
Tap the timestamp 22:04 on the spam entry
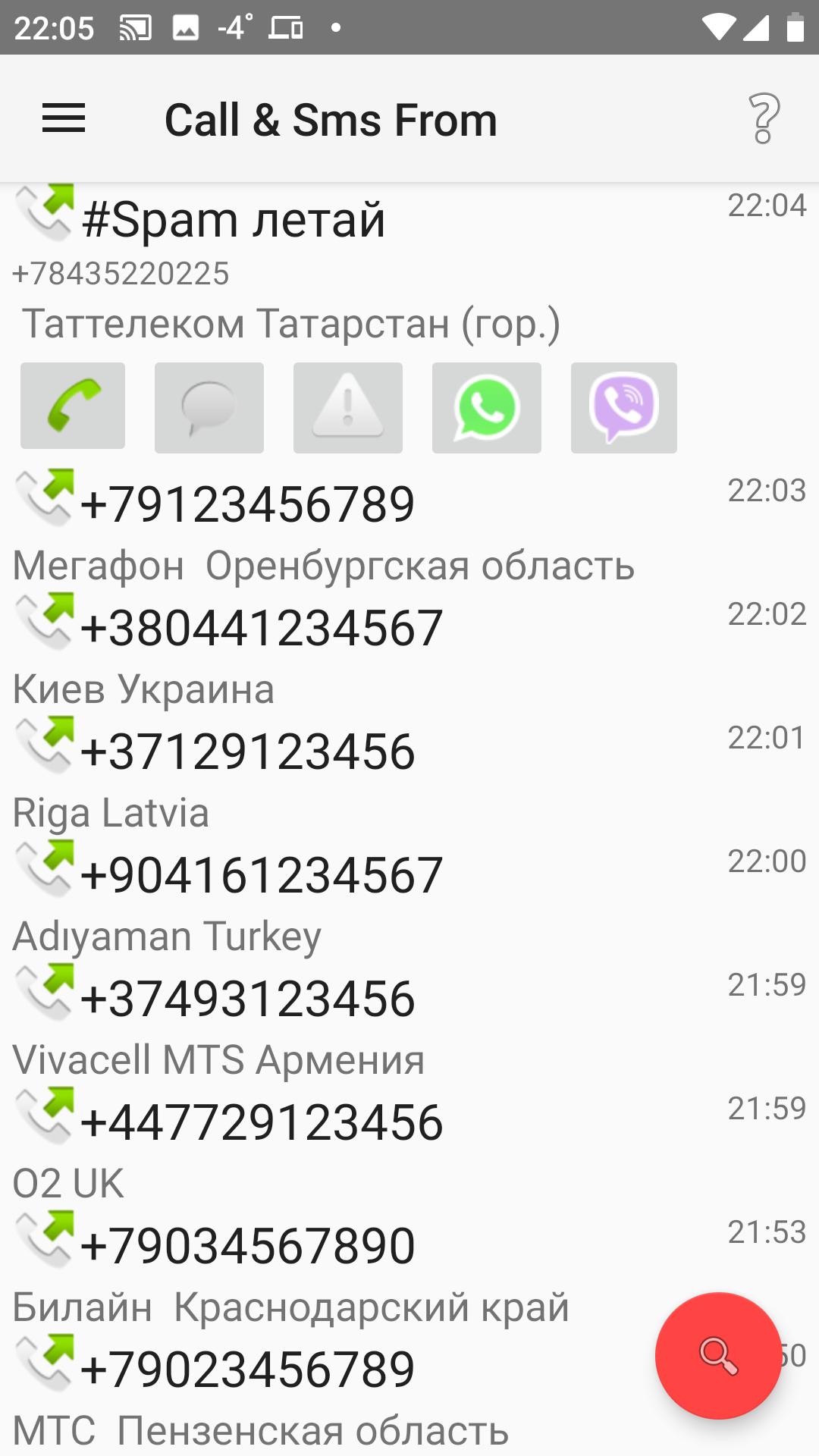(766, 203)
